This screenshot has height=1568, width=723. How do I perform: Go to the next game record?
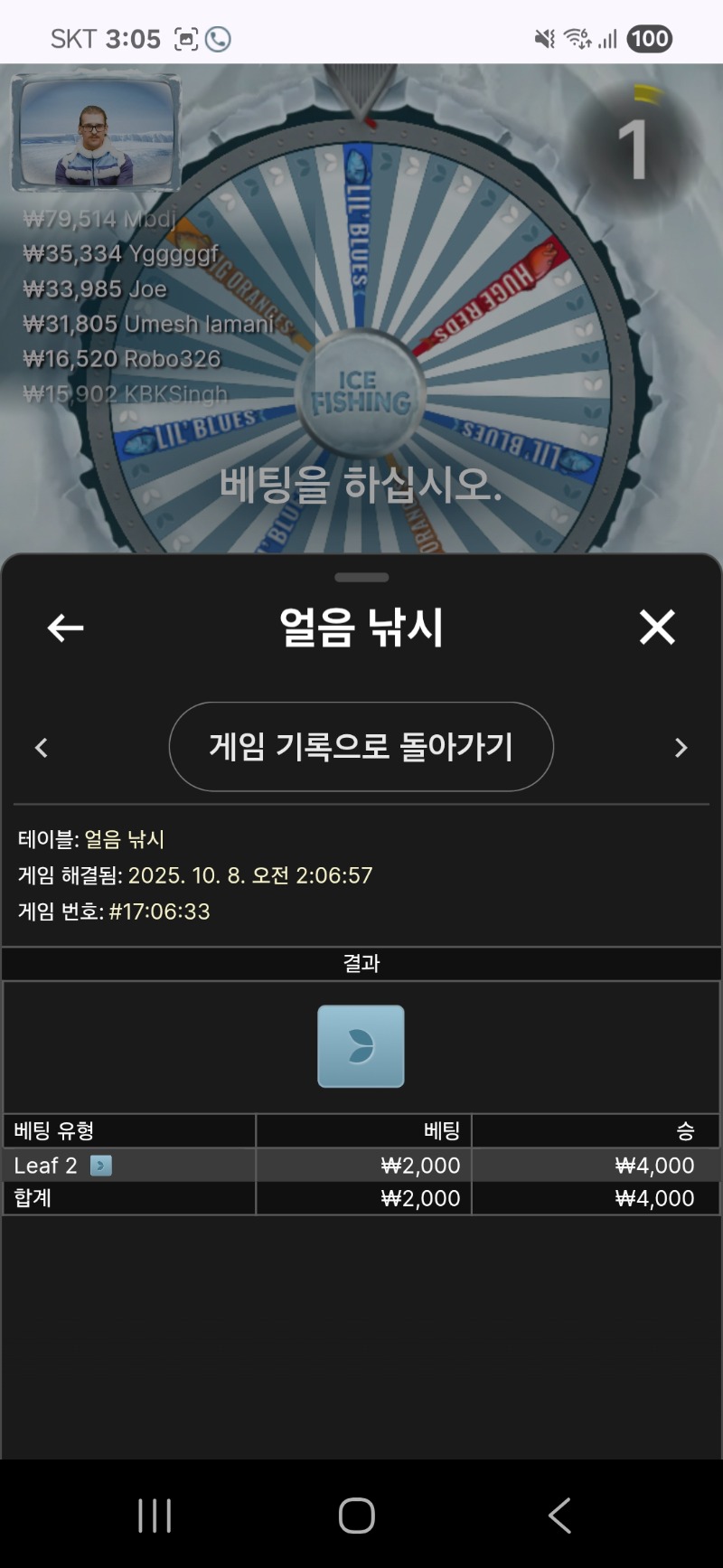tap(681, 748)
